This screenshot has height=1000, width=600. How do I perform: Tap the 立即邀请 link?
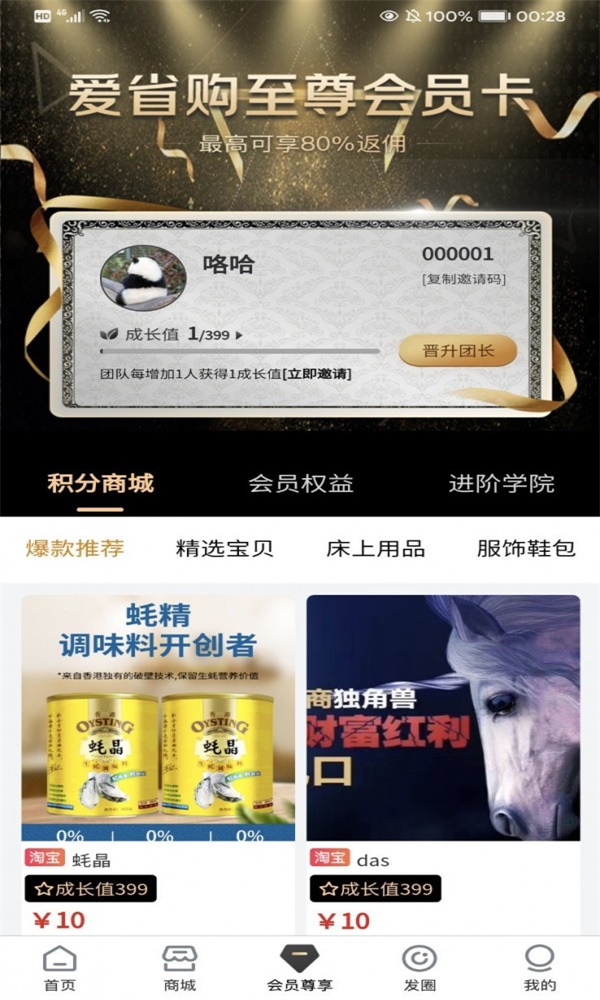click(316, 374)
